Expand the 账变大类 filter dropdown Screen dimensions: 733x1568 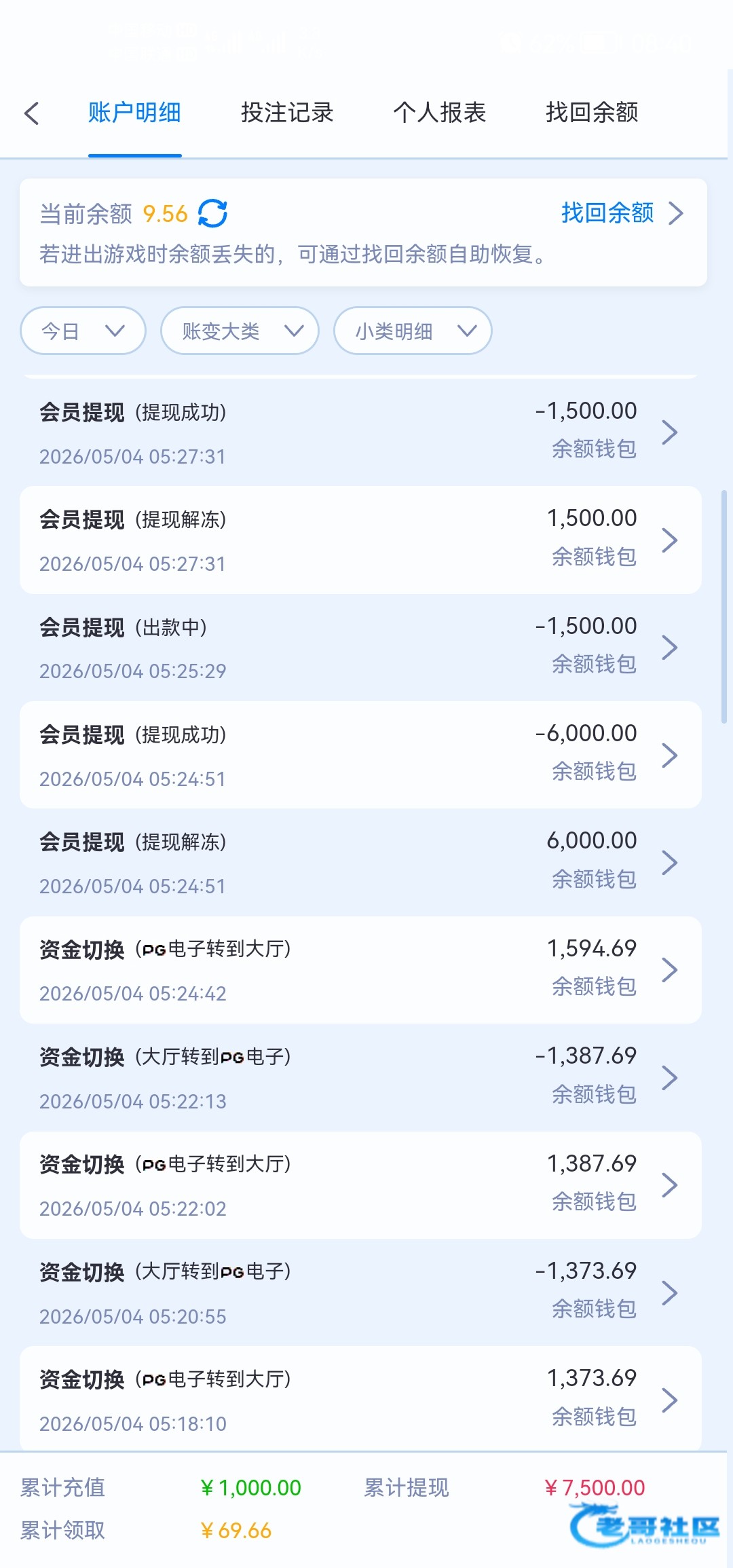click(240, 331)
